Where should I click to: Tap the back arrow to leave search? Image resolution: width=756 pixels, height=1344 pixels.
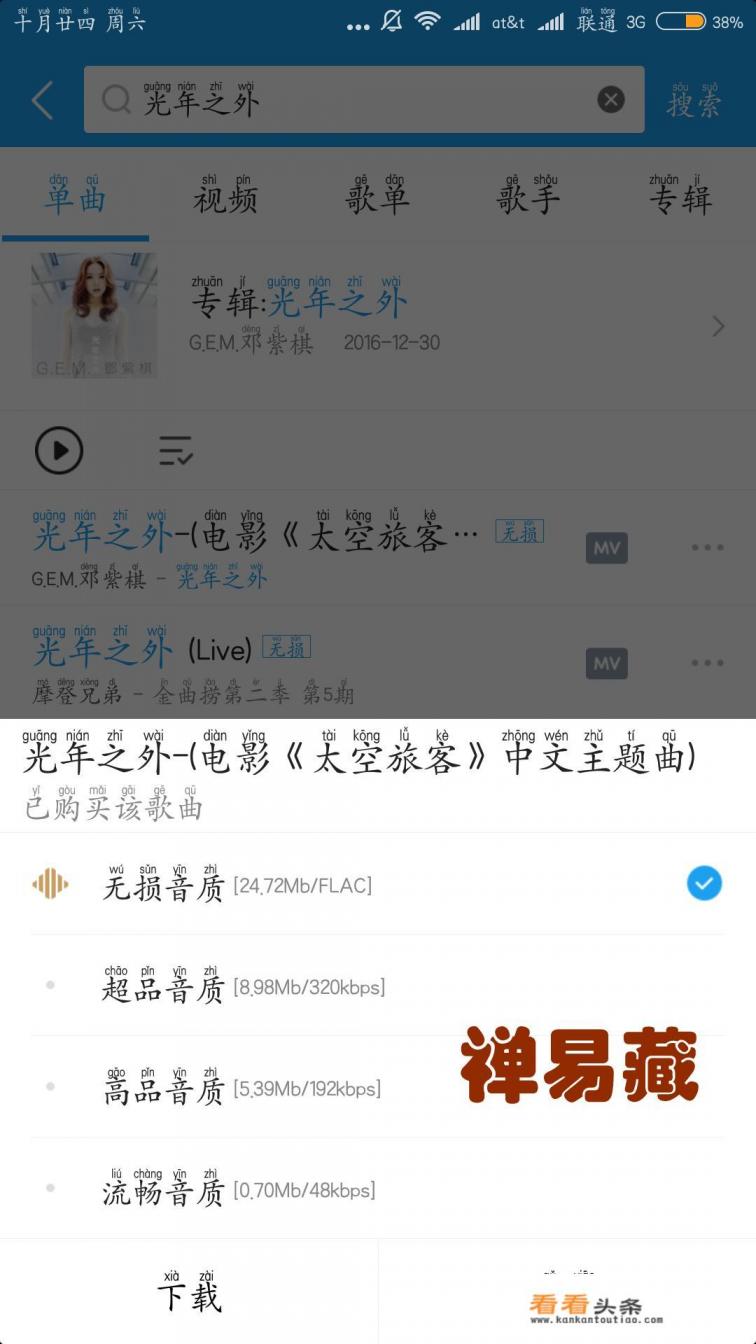pyautogui.click(x=40, y=100)
